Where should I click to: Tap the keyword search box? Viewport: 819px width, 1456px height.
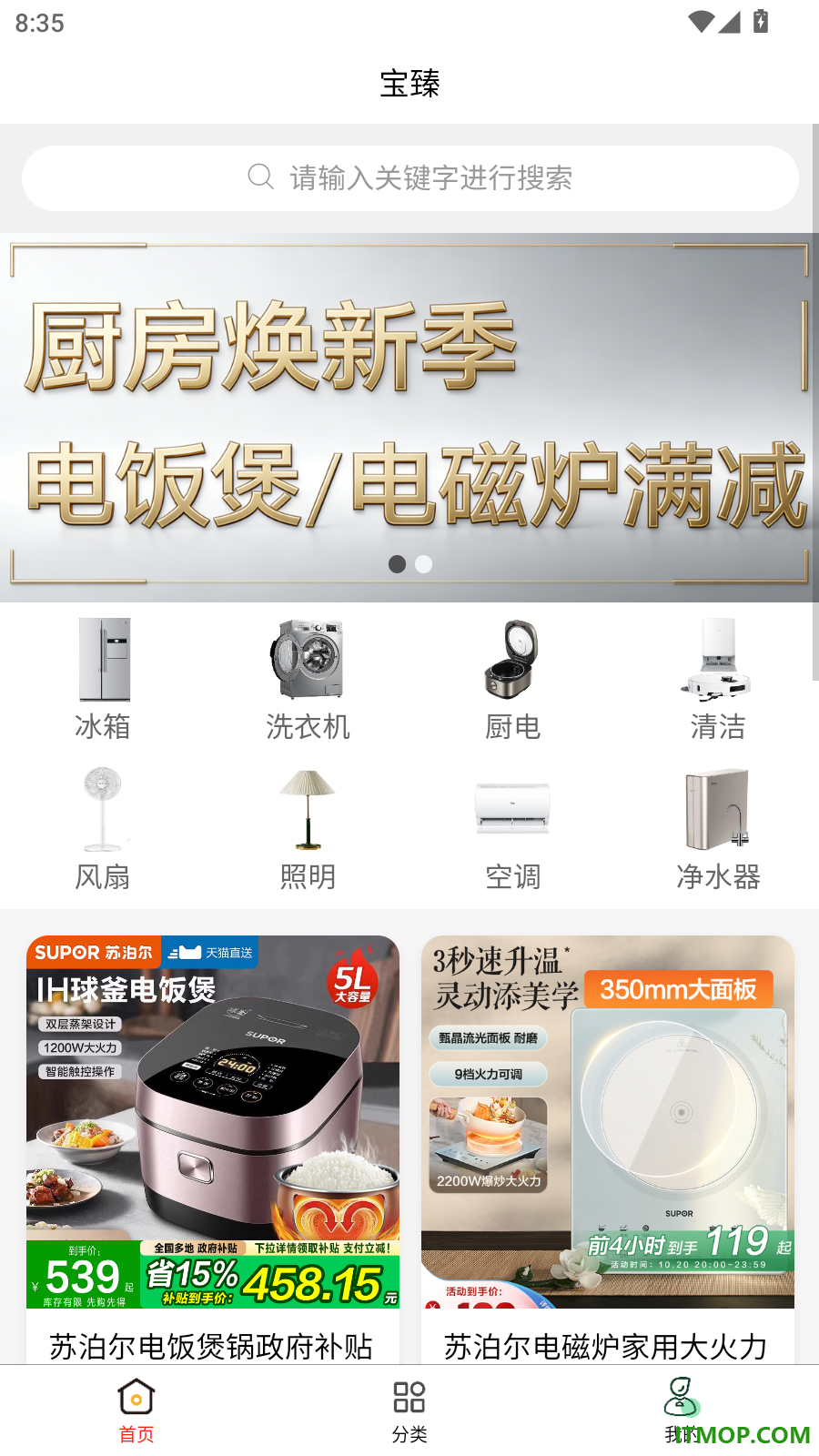click(409, 178)
